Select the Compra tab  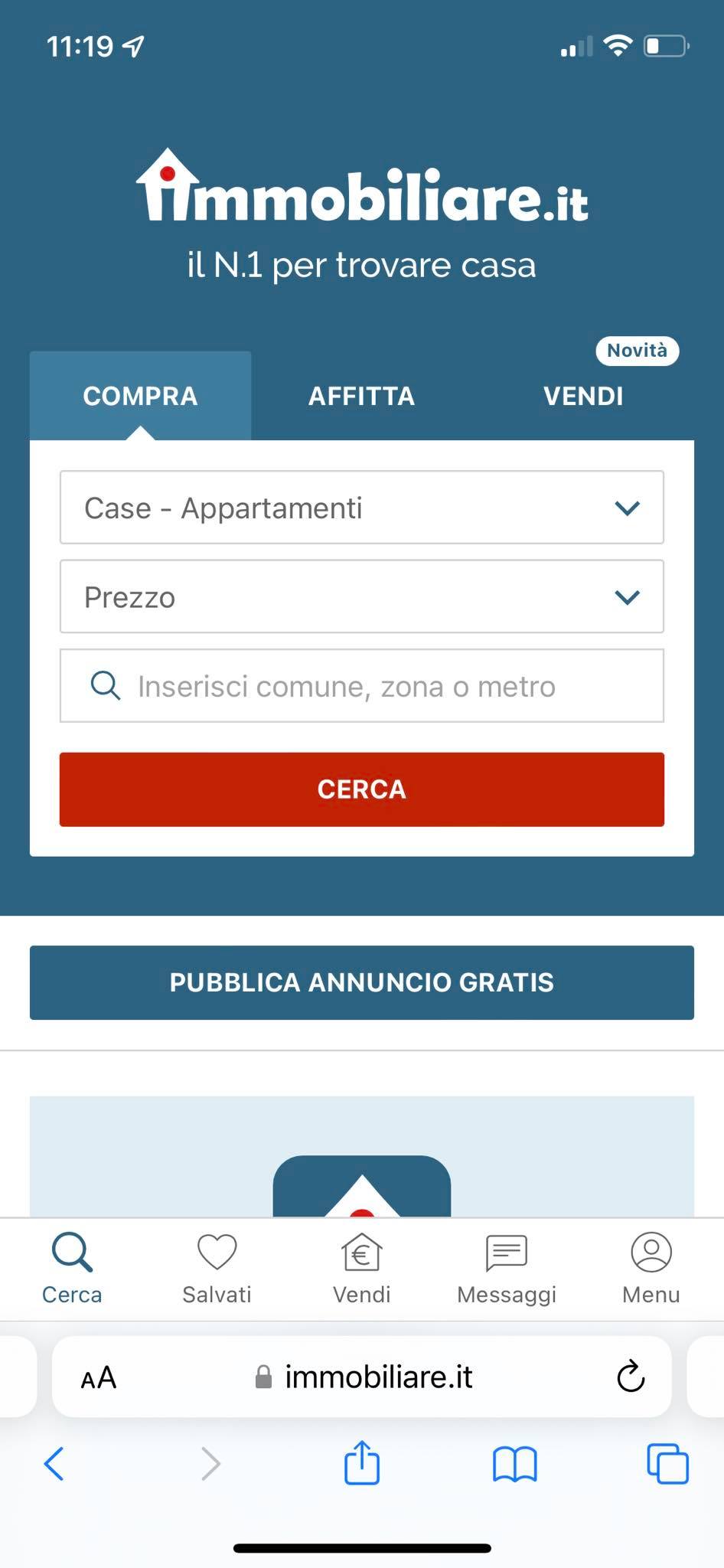coord(140,396)
